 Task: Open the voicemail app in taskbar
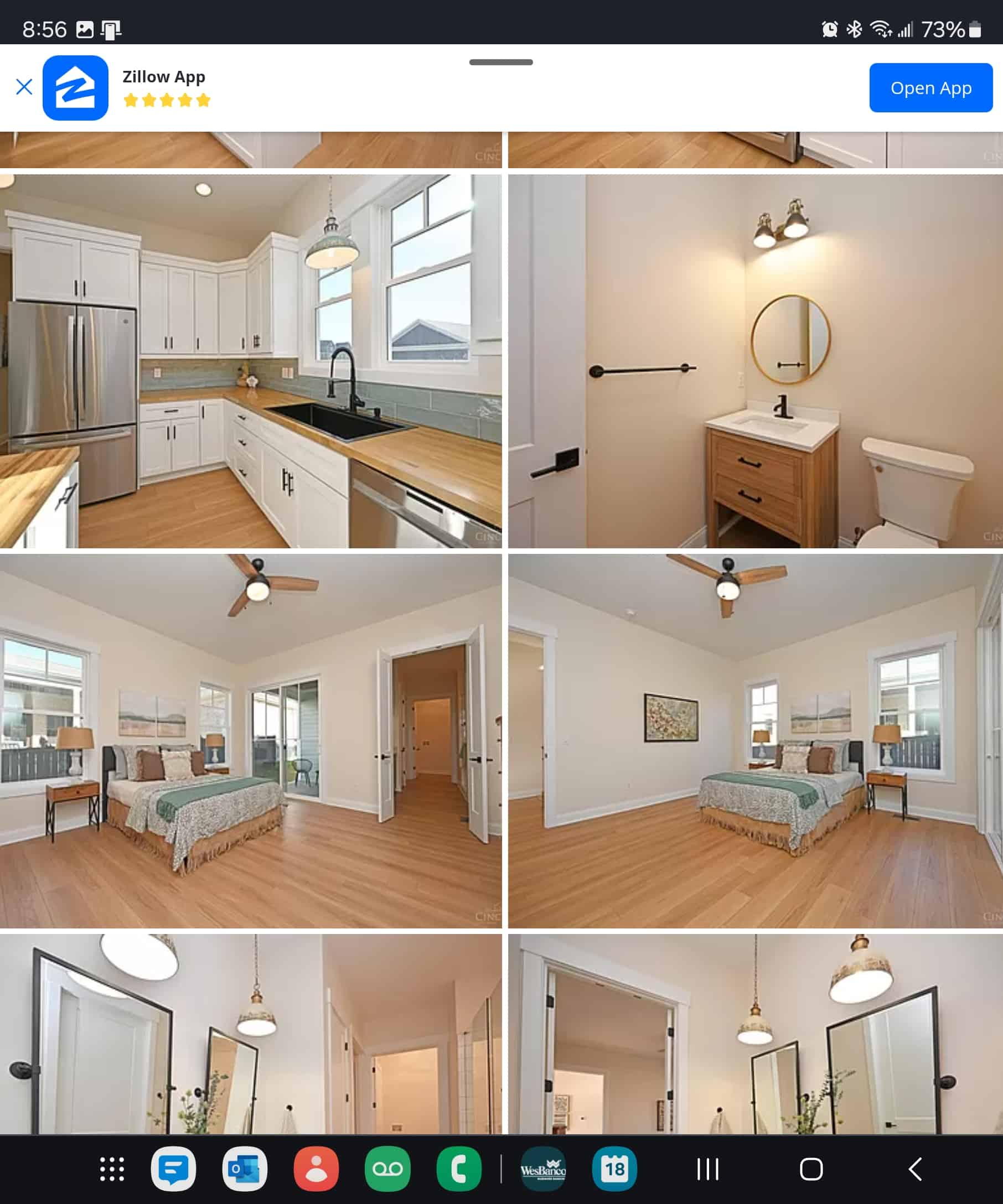(x=387, y=1169)
